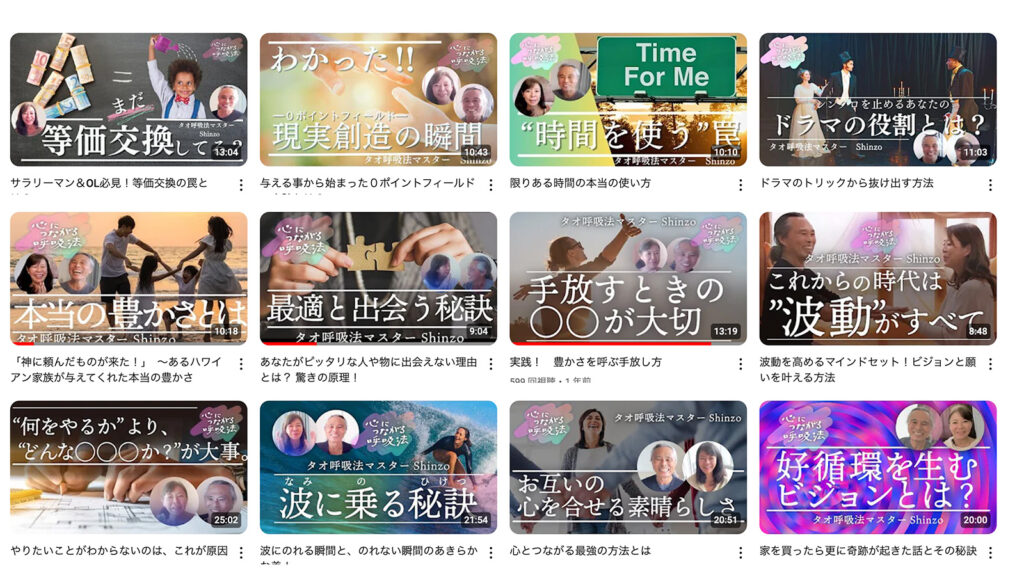This screenshot has height=576, width=1024.
Task: Play the 波に乗る秘訣 video
Action: click(x=378, y=467)
